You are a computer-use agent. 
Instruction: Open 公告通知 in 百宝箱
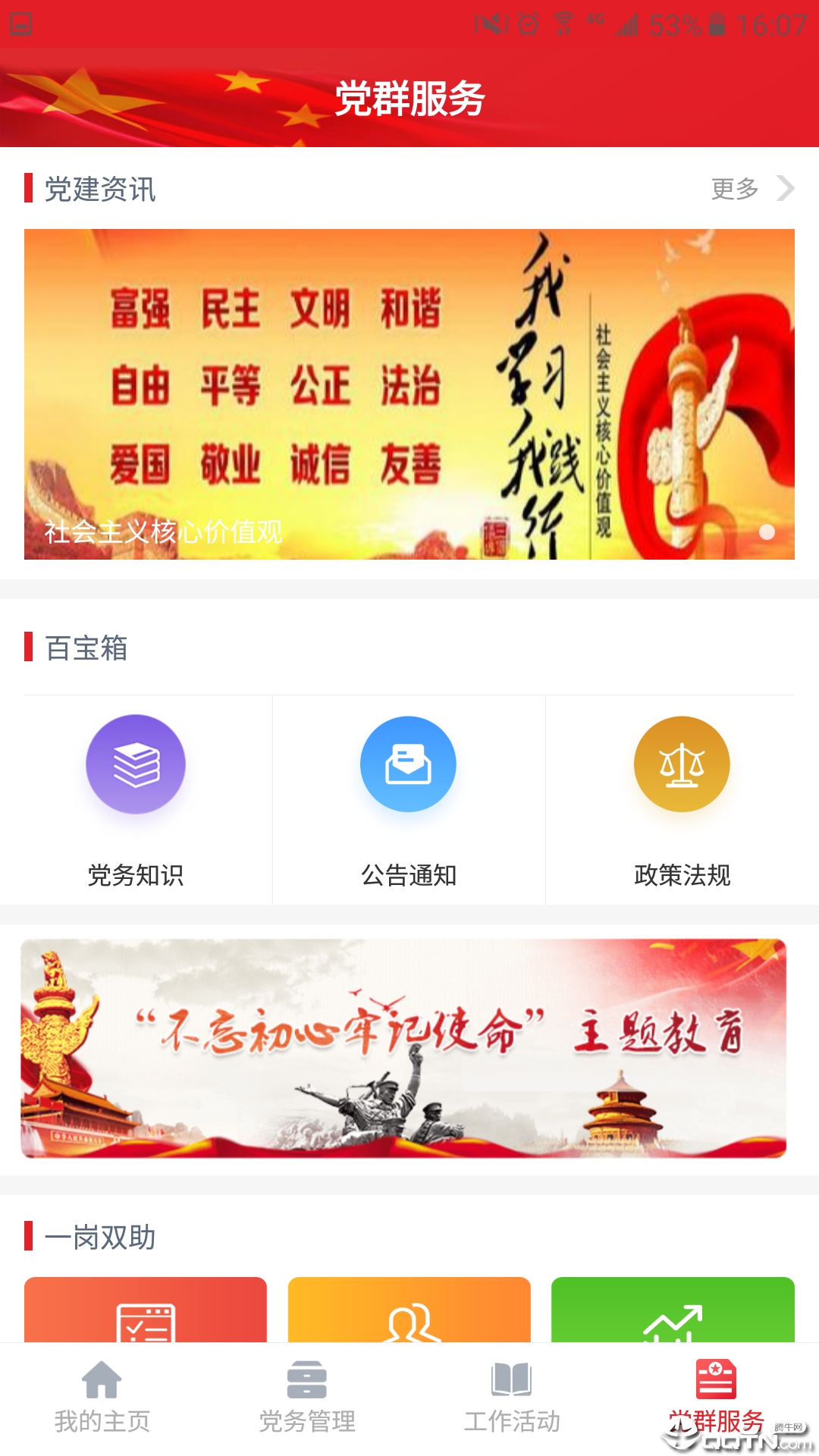(x=409, y=800)
